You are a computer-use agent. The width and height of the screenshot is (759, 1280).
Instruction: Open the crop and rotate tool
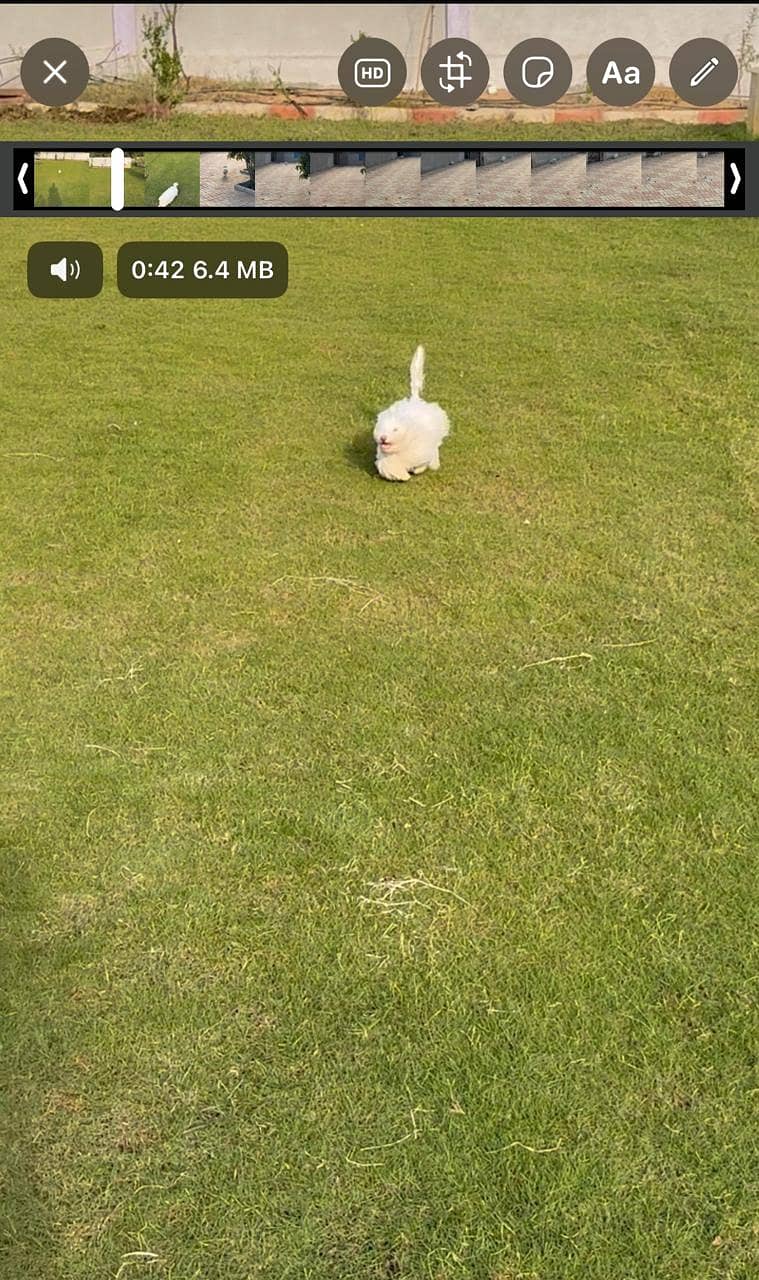tap(455, 72)
